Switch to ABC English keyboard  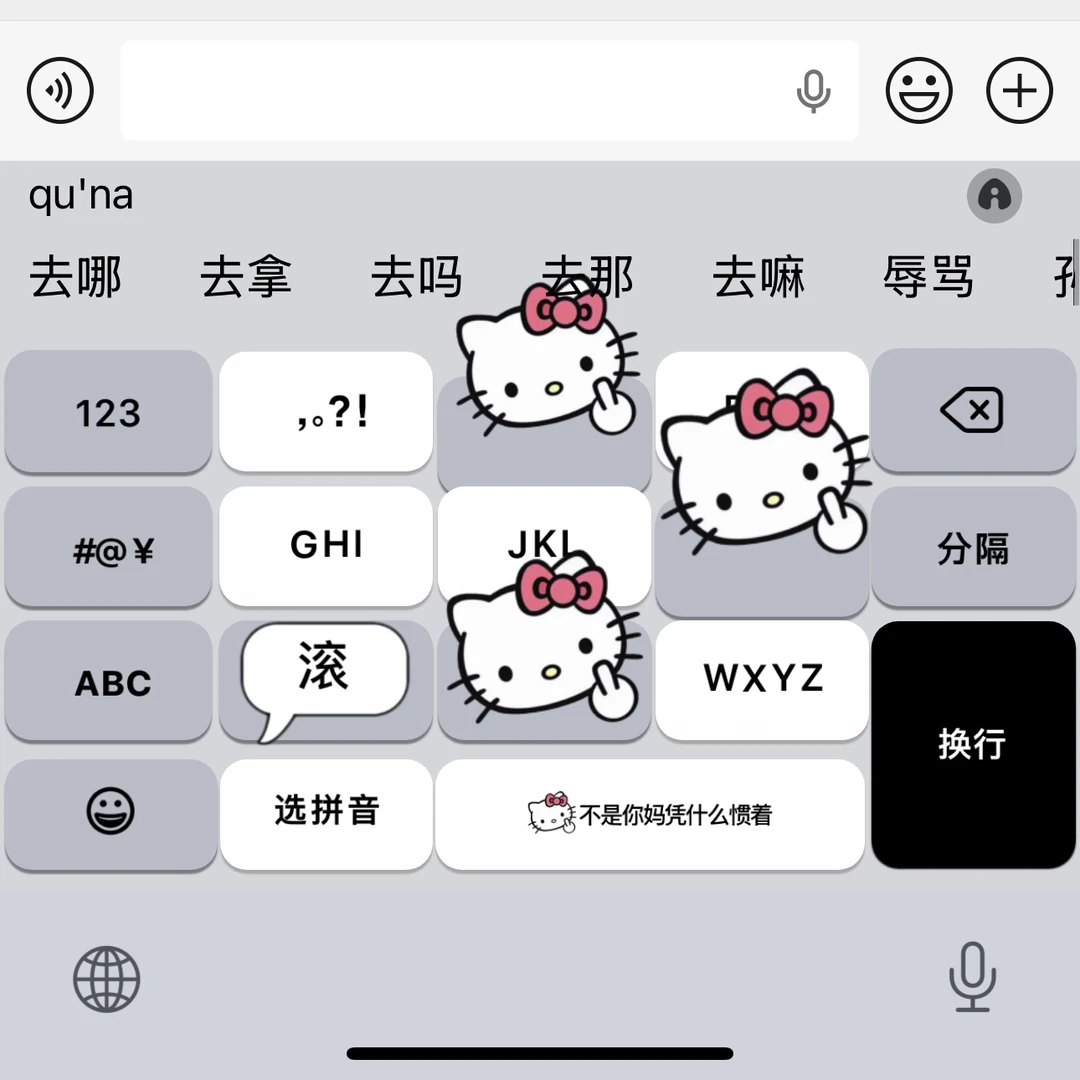pyautogui.click(x=110, y=682)
